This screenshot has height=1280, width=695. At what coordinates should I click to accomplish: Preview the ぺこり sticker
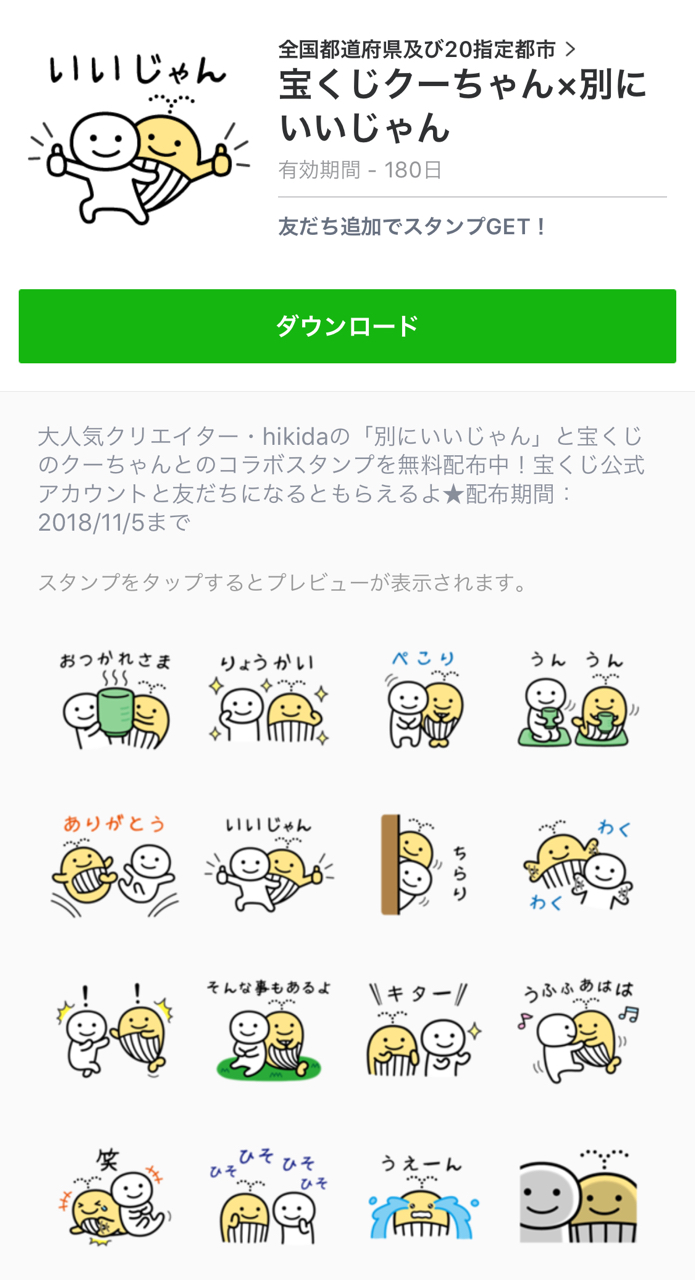pyautogui.click(x=424, y=700)
